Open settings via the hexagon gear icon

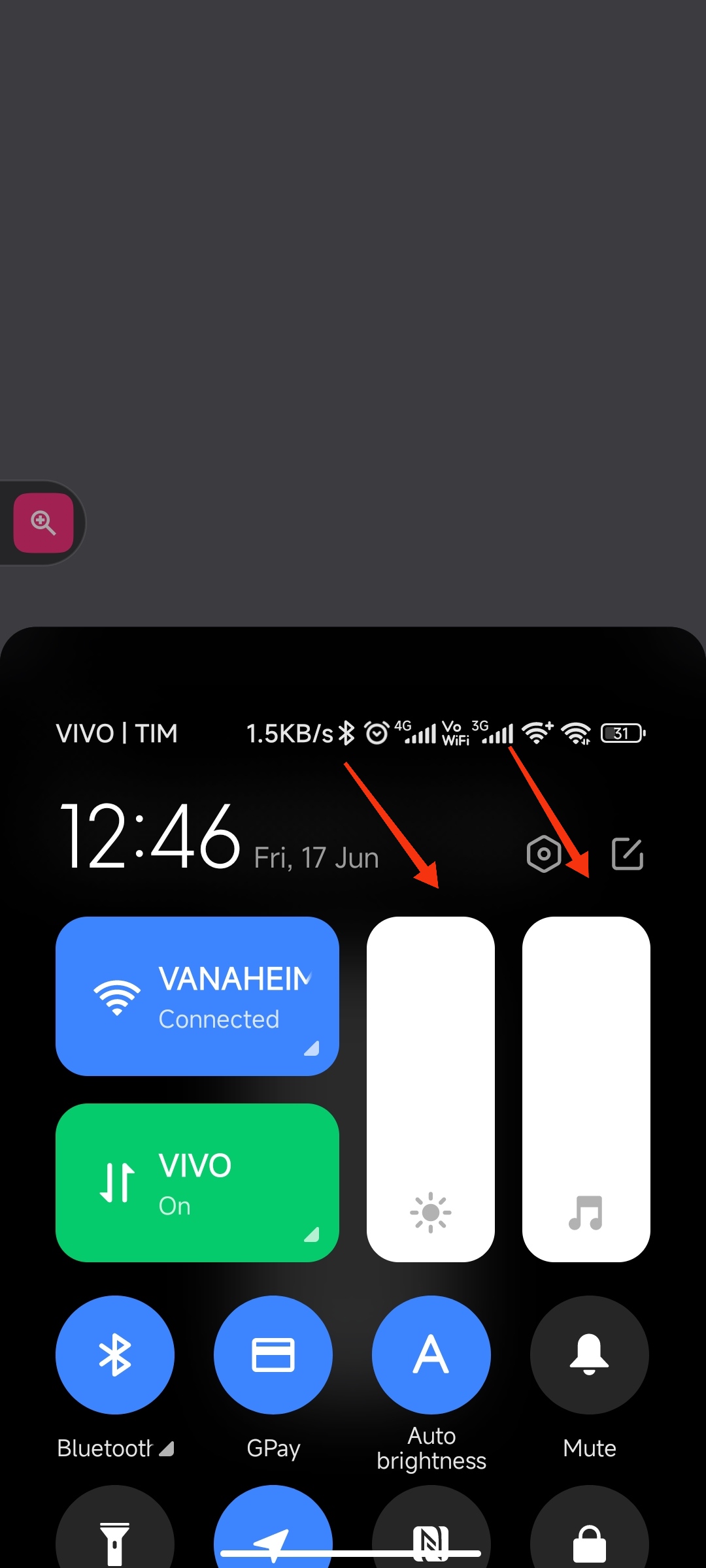[x=544, y=854]
